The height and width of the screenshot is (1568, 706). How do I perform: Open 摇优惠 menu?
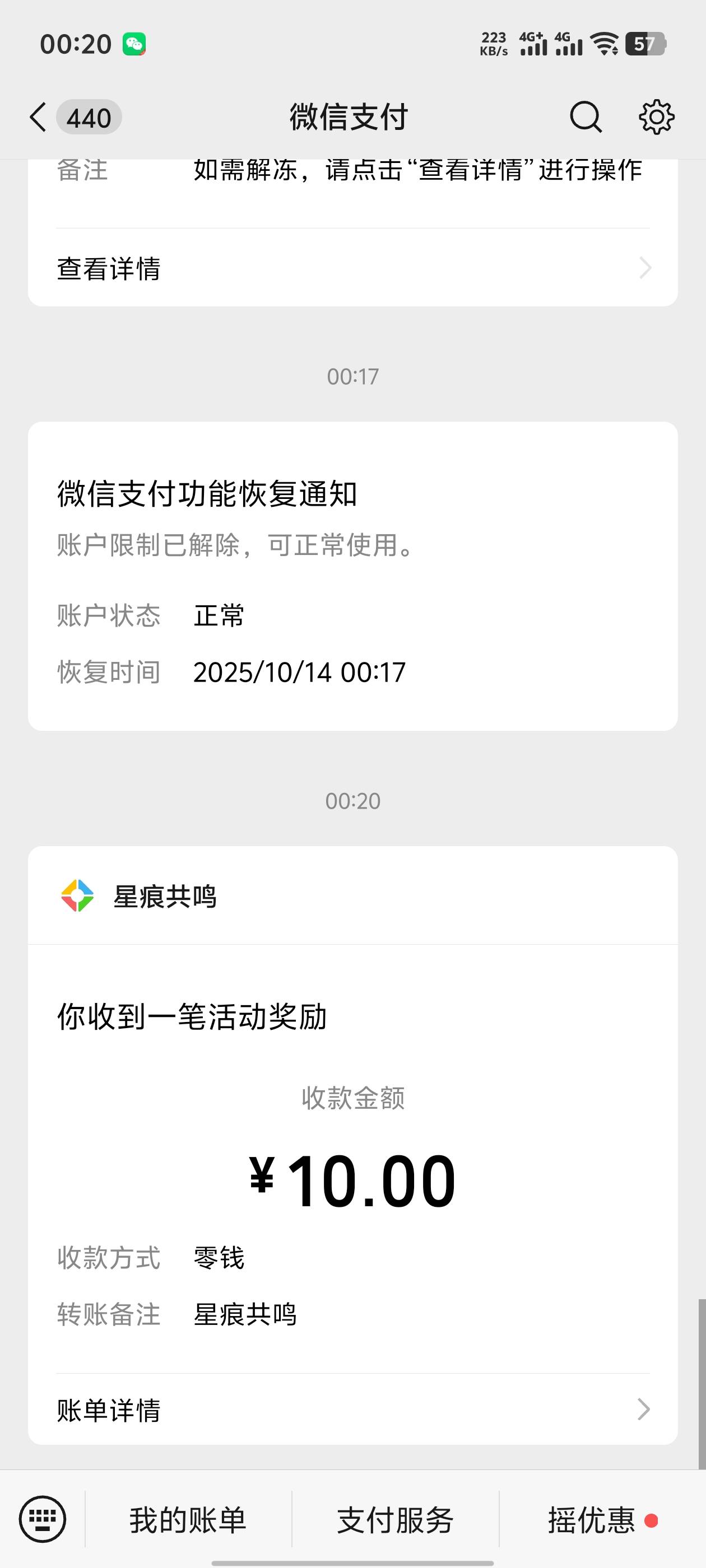tap(592, 1520)
